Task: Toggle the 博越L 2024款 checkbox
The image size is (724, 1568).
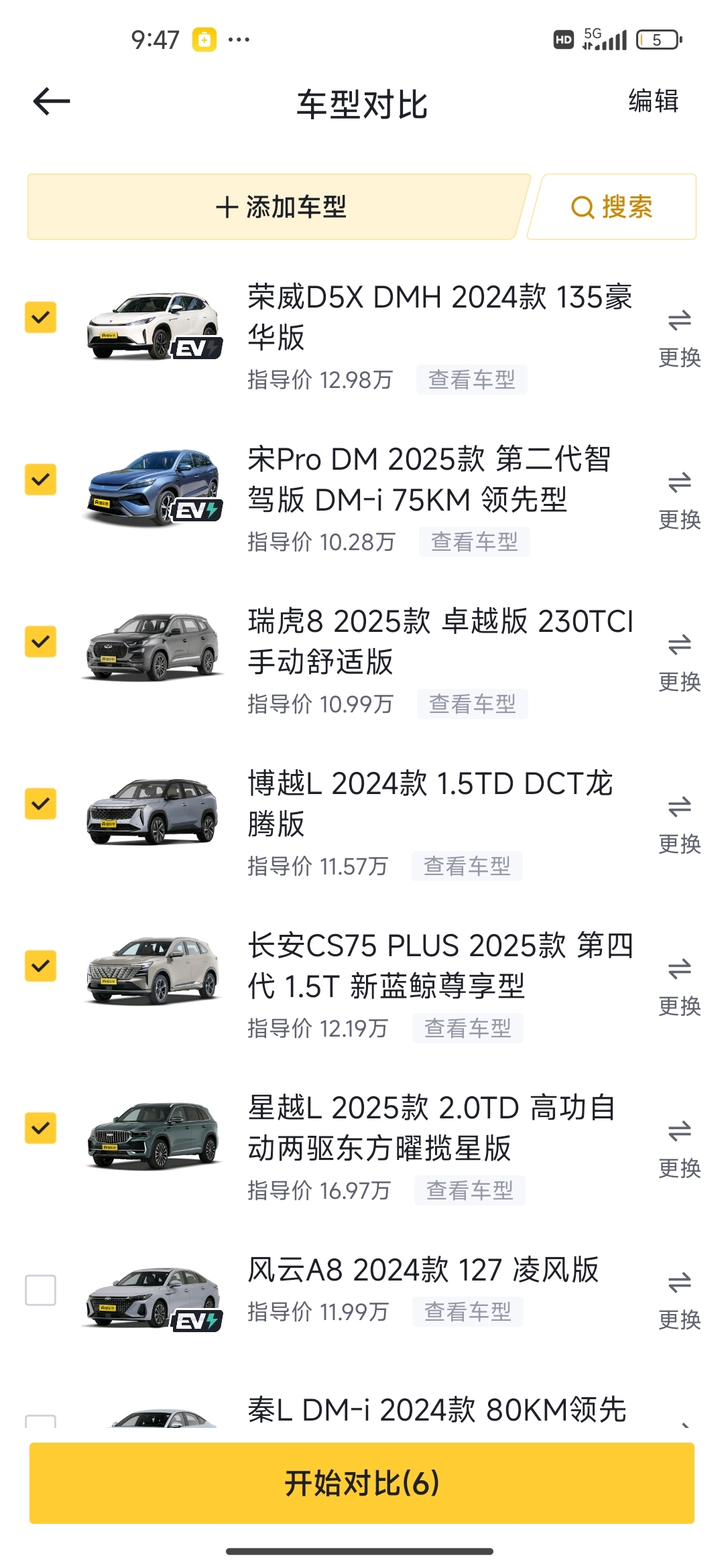Action: click(40, 803)
